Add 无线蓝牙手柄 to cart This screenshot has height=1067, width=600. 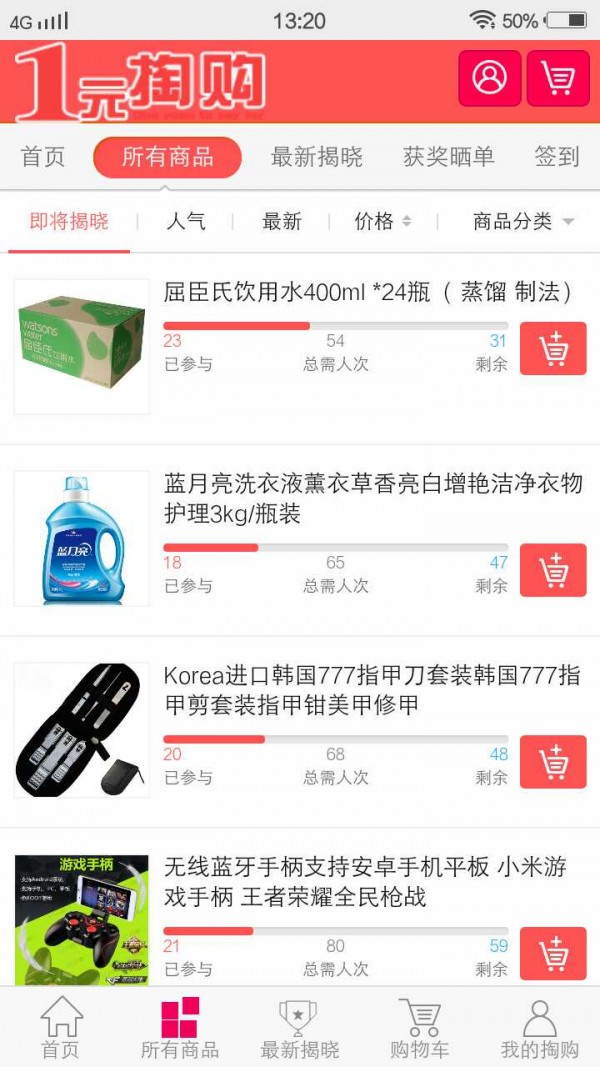click(553, 954)
